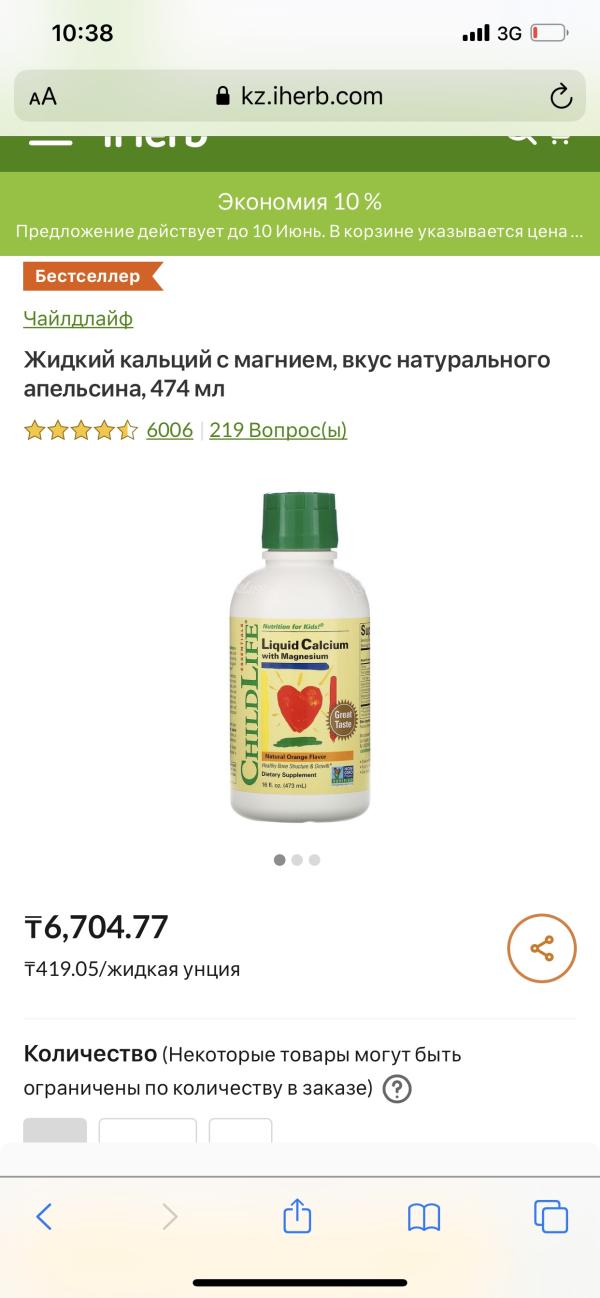This screenshot has height=1298, width=600.
Task: Tap the kz.iherb.com address bar
Action: pos(300,96)
